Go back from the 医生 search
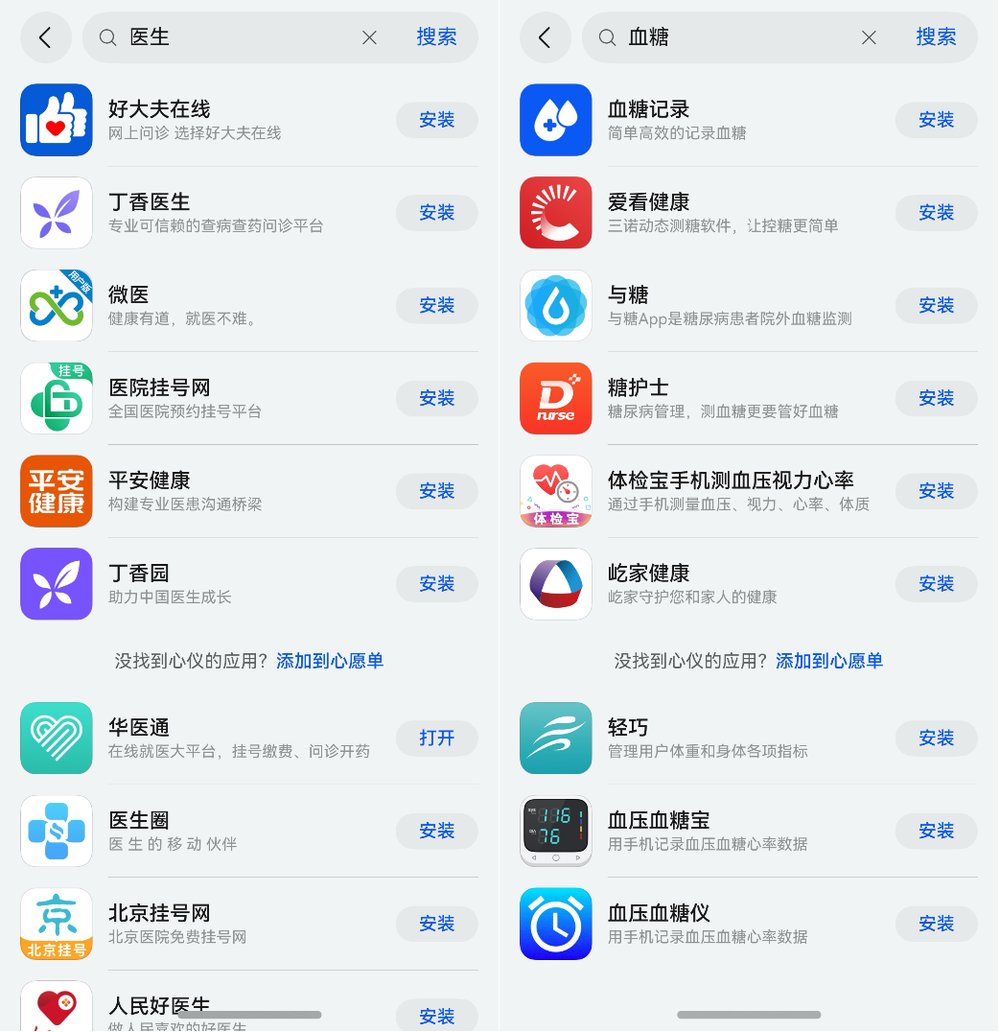1000x1032 pixels. 45,38
